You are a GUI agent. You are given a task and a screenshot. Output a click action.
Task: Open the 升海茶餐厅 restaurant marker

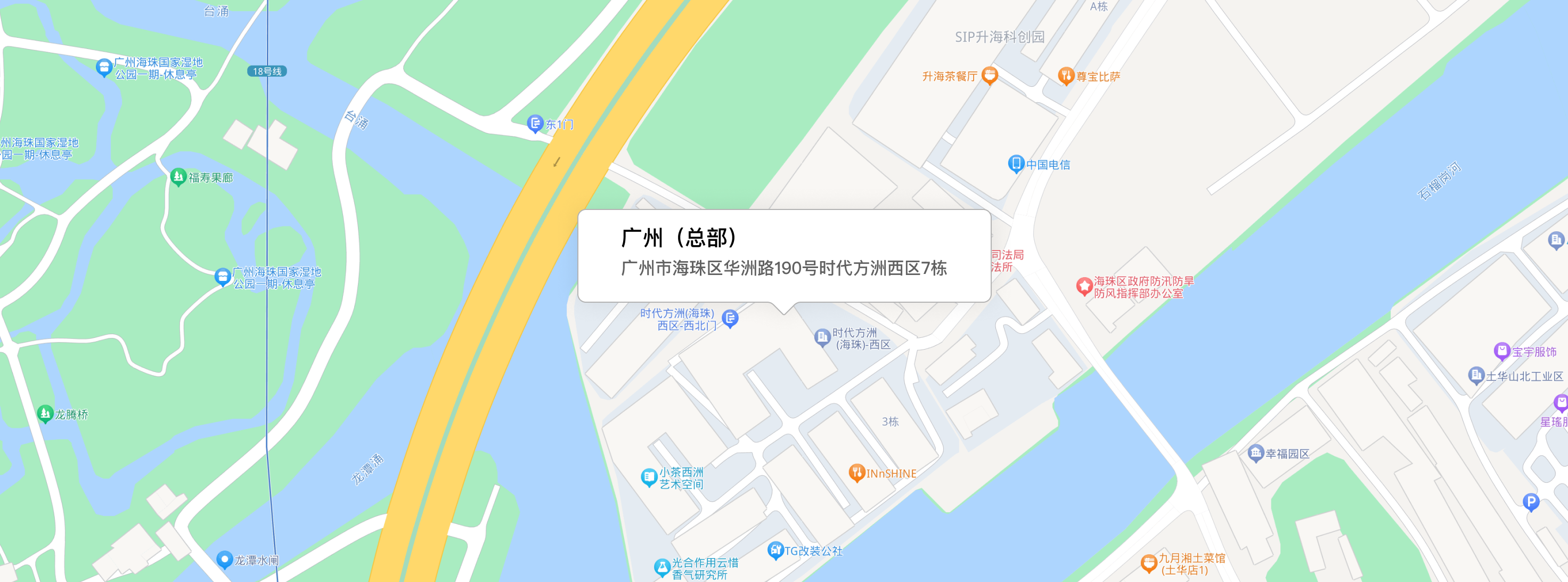click(990, 76)
